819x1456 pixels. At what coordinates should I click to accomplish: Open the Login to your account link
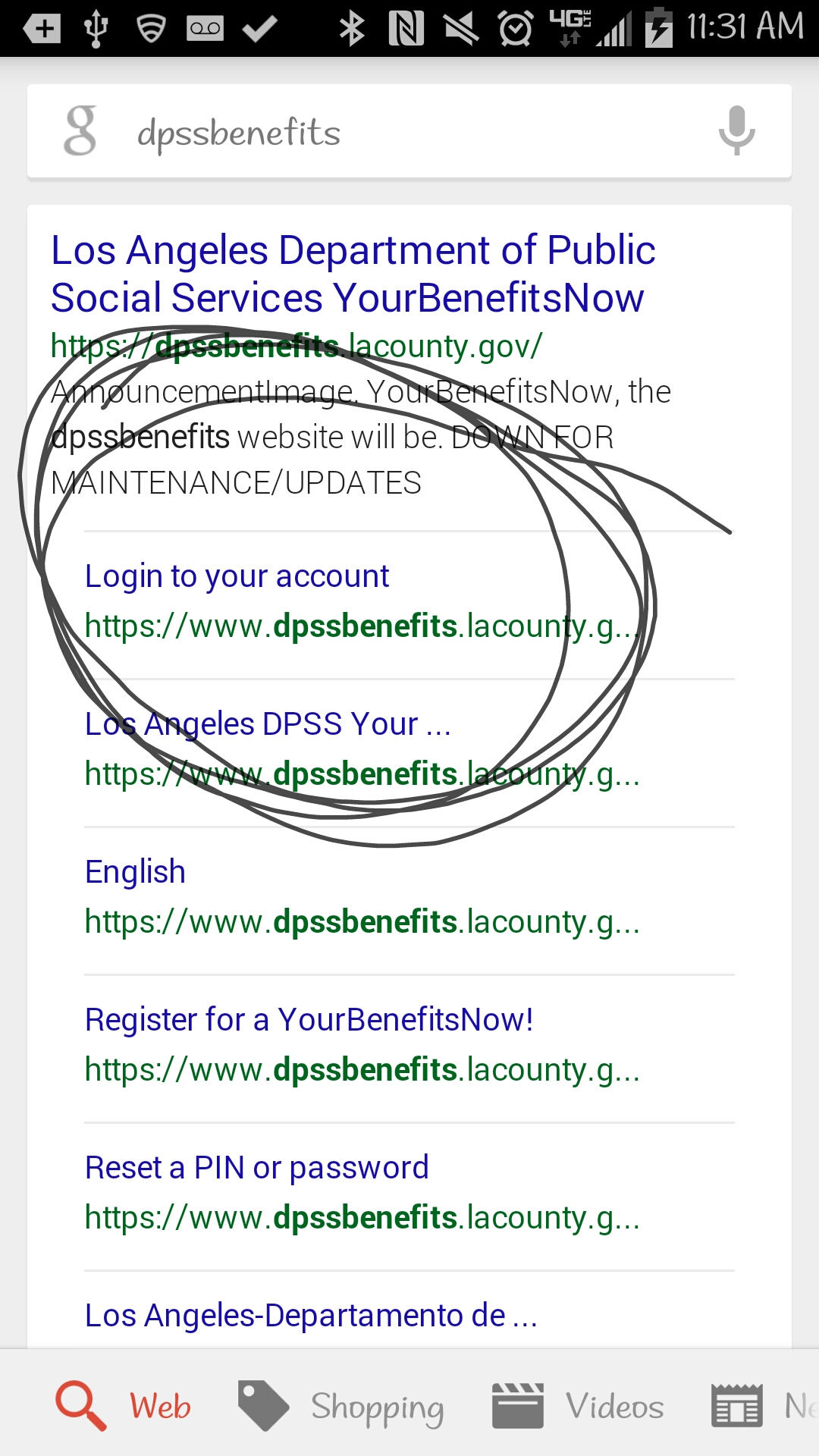tap(237, 576)
